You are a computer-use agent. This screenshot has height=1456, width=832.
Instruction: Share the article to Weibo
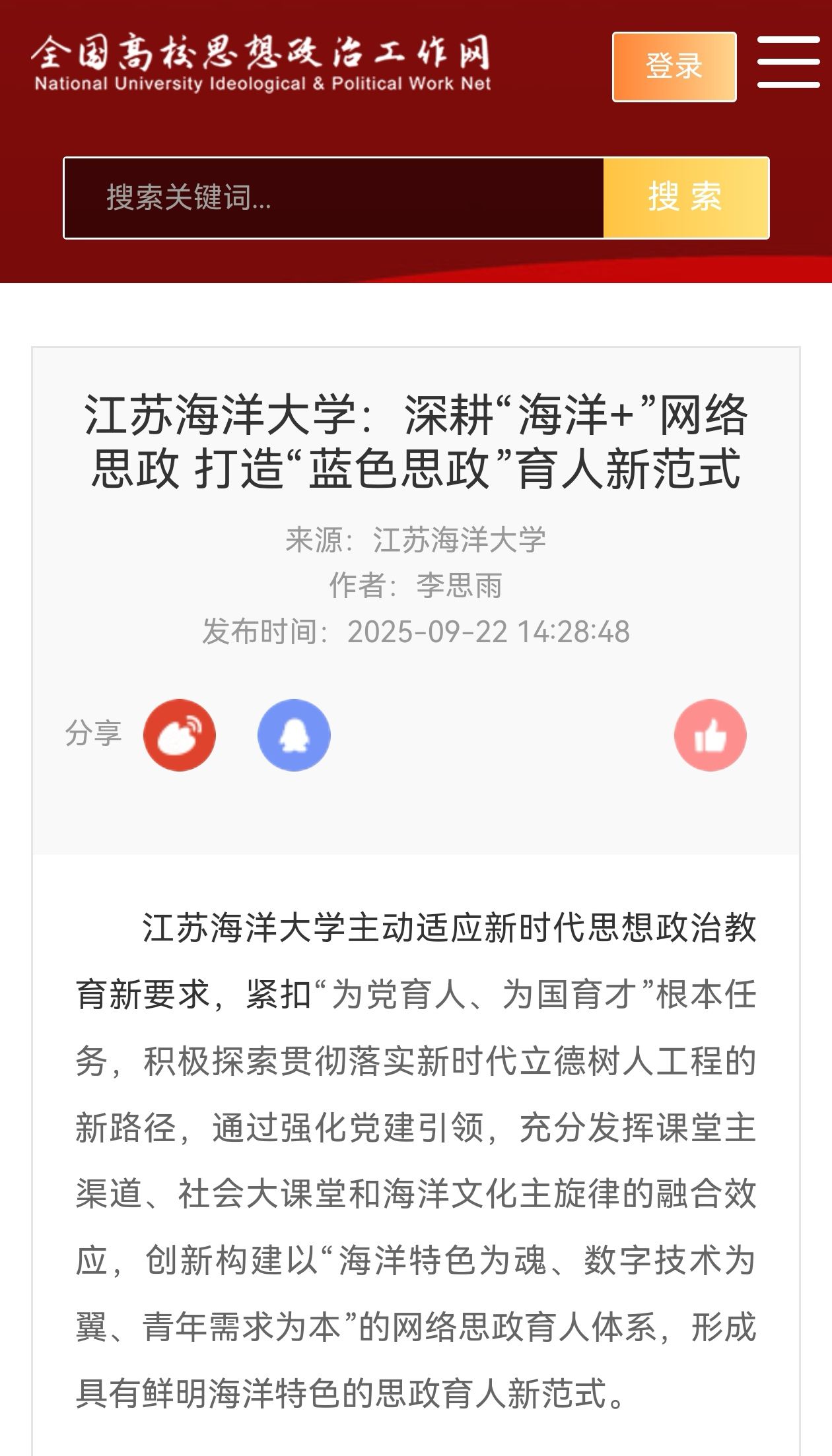point(180,735)
